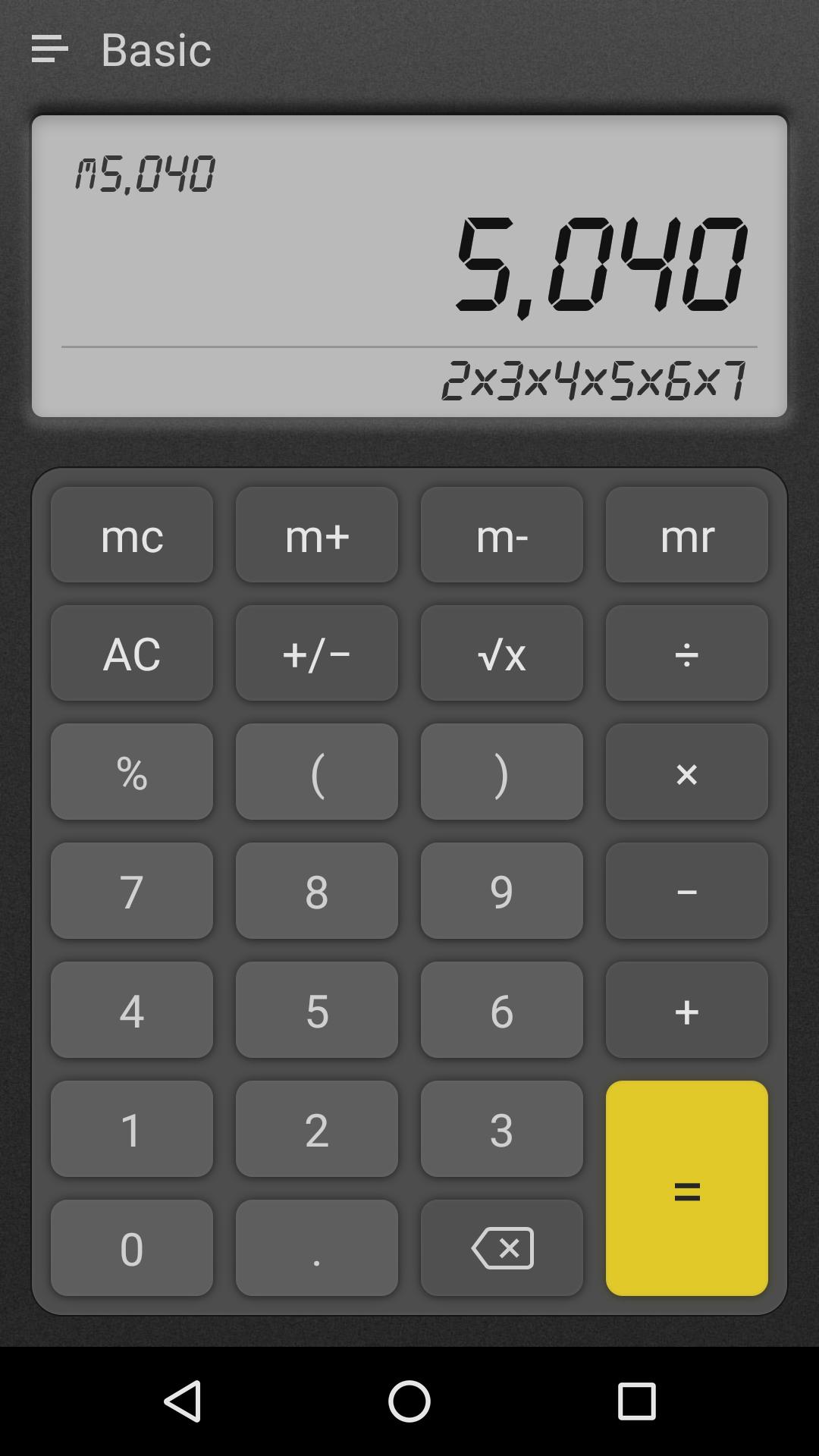Viewport: 819px width, 1456px height.
Task: Toggle the sign with +/-
Action: pyautogui.click(x=317, y=654)
